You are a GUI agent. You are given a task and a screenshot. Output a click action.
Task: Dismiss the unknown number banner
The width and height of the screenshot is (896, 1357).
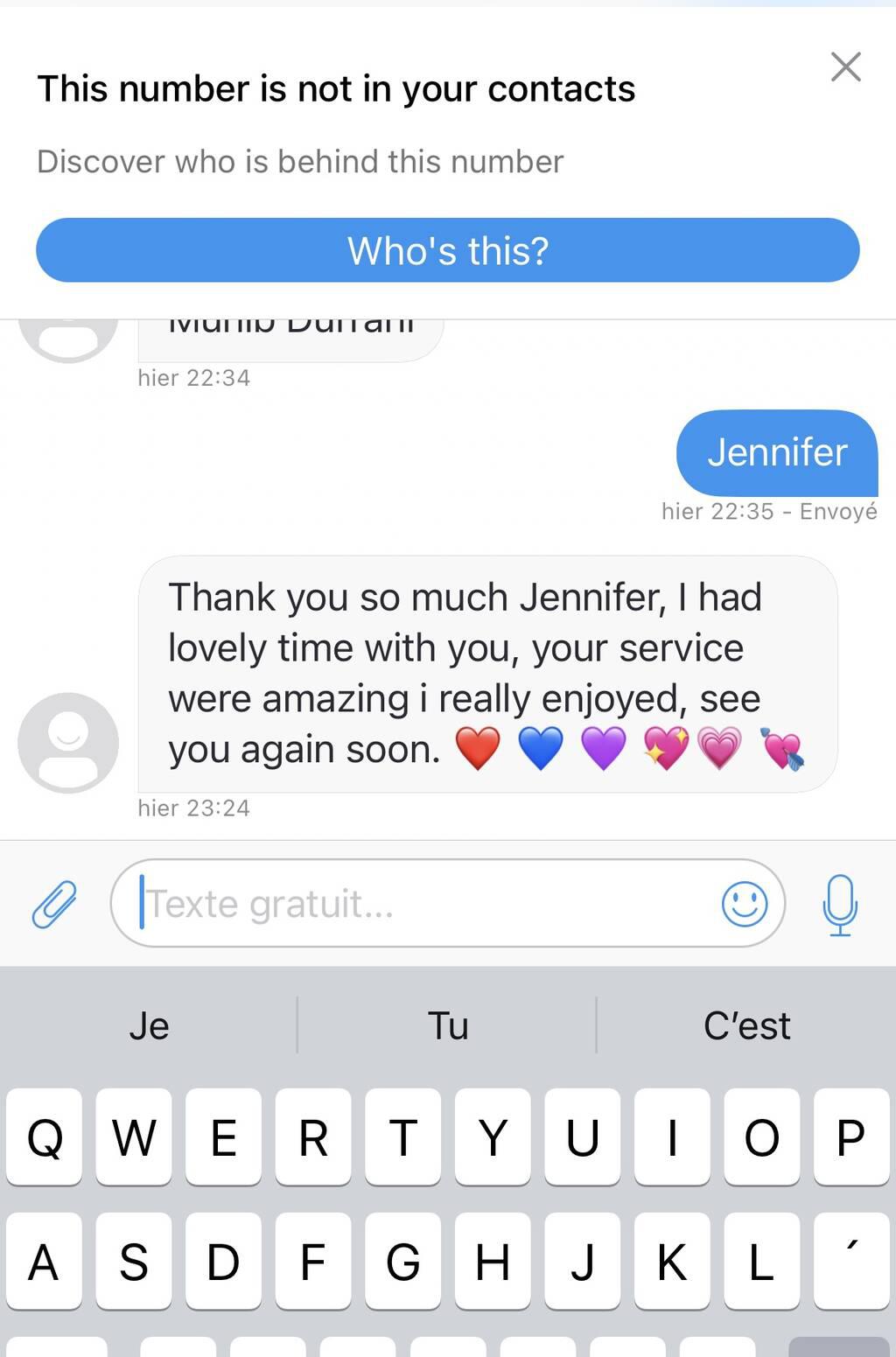[845, 66]
